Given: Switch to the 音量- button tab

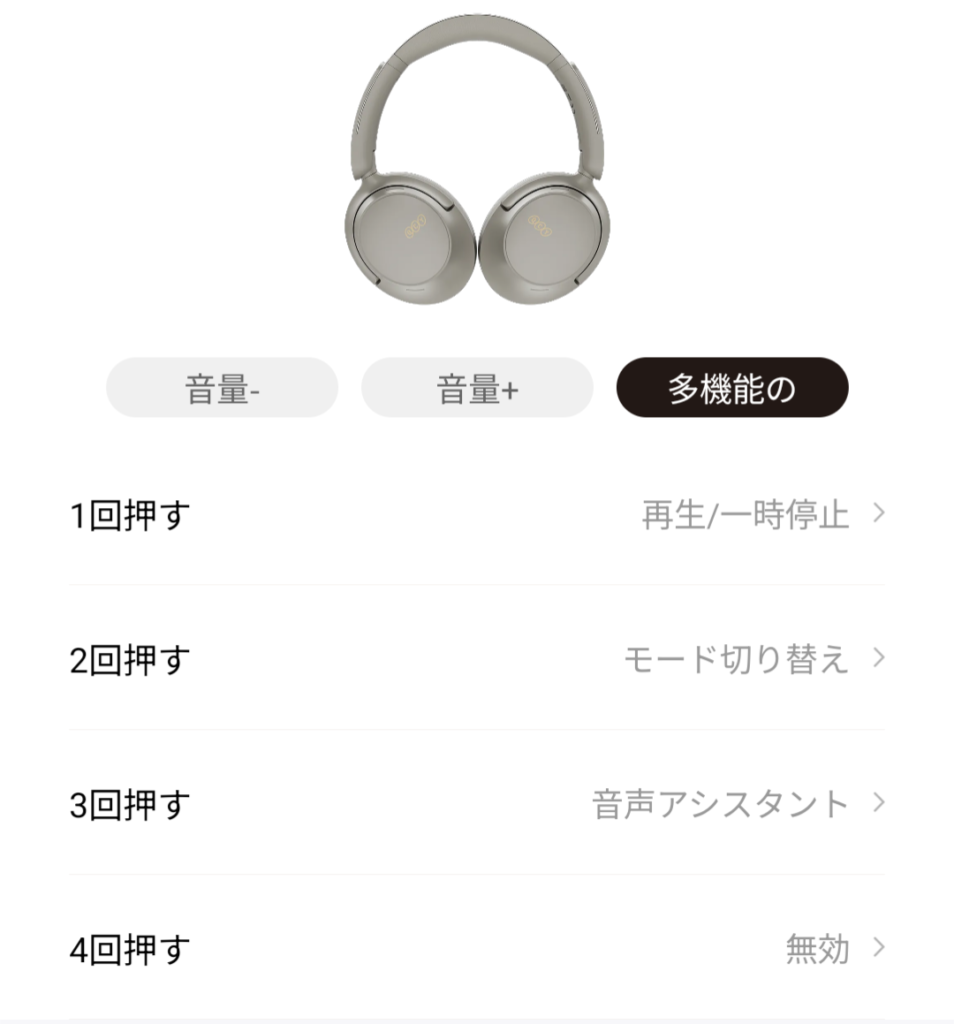Looking at the screenshot, I should (x=222, y=388).
